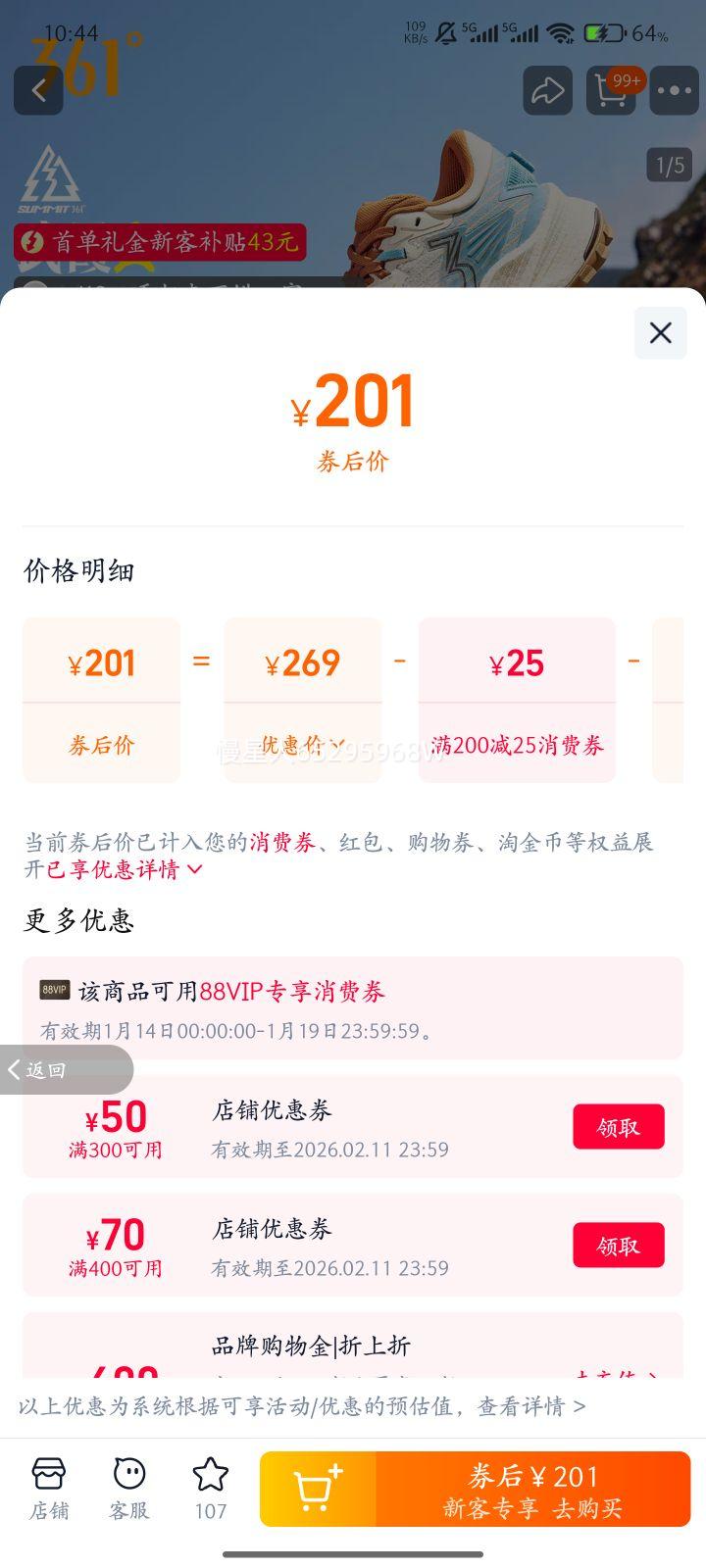
Task: Close the coupon price popup
Action: click(x=659, y=332)
